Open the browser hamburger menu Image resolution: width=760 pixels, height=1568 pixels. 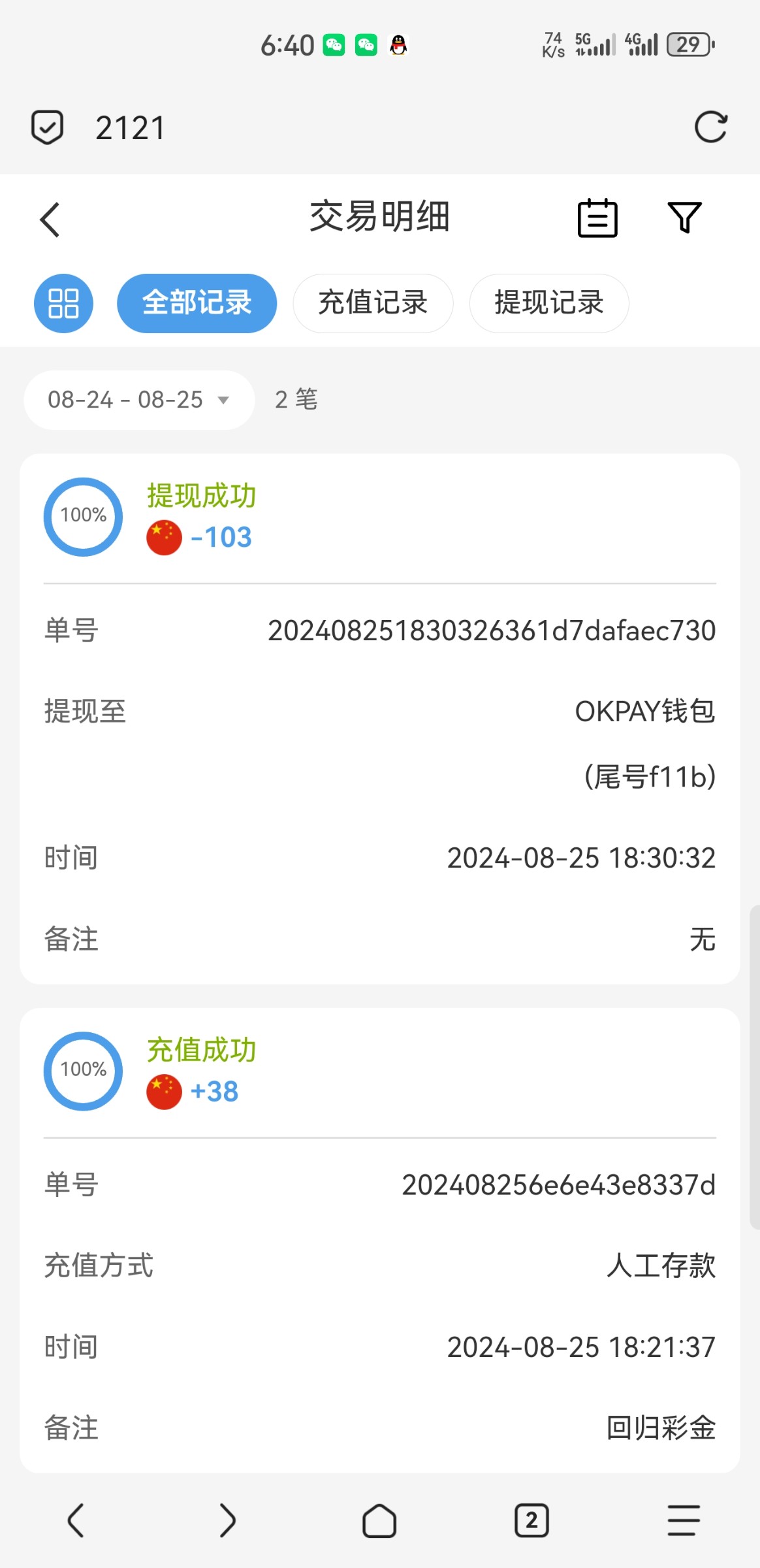click(684, 1521)
